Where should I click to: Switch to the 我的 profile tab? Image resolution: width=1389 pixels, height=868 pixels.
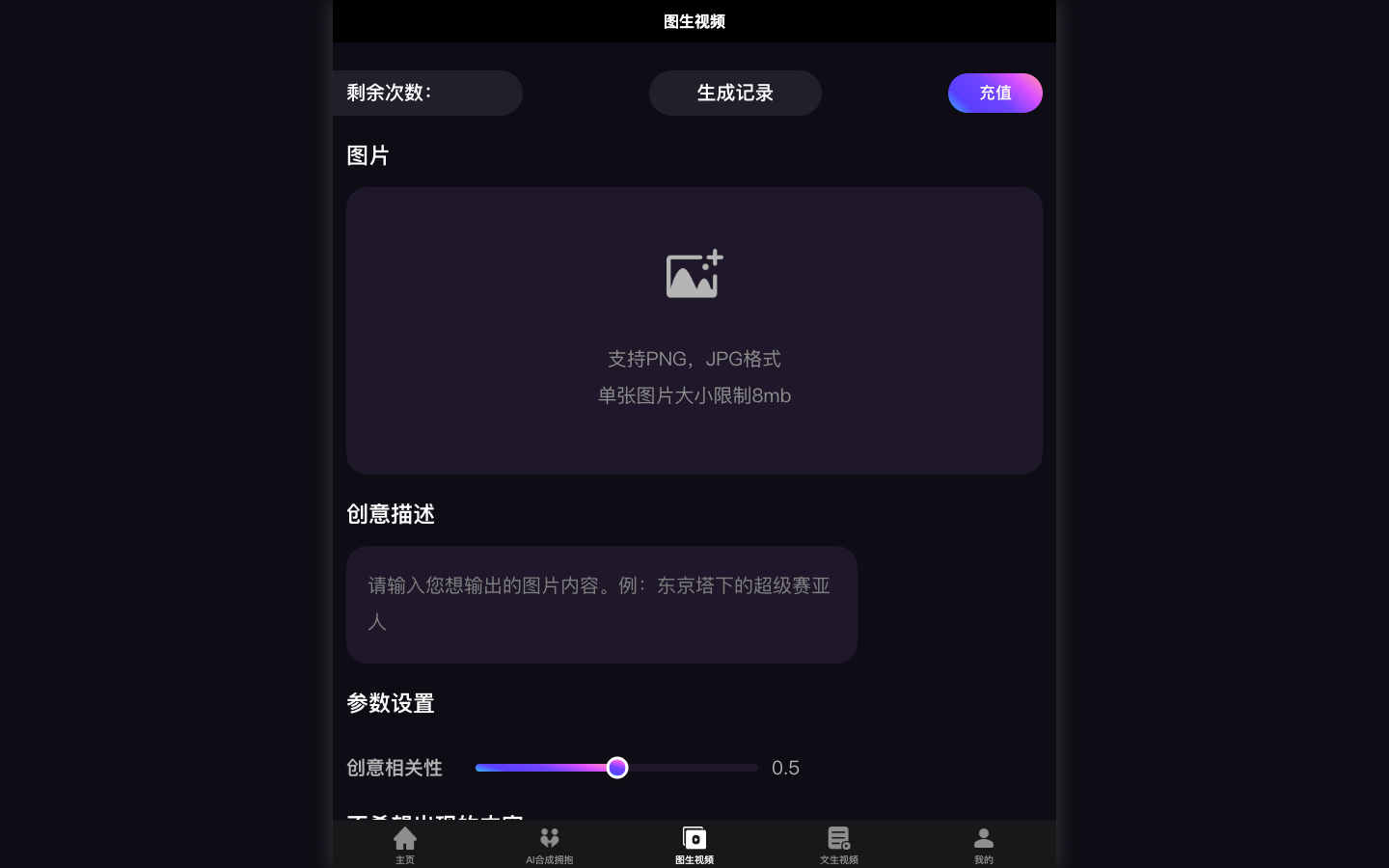[x=983, y=844]
